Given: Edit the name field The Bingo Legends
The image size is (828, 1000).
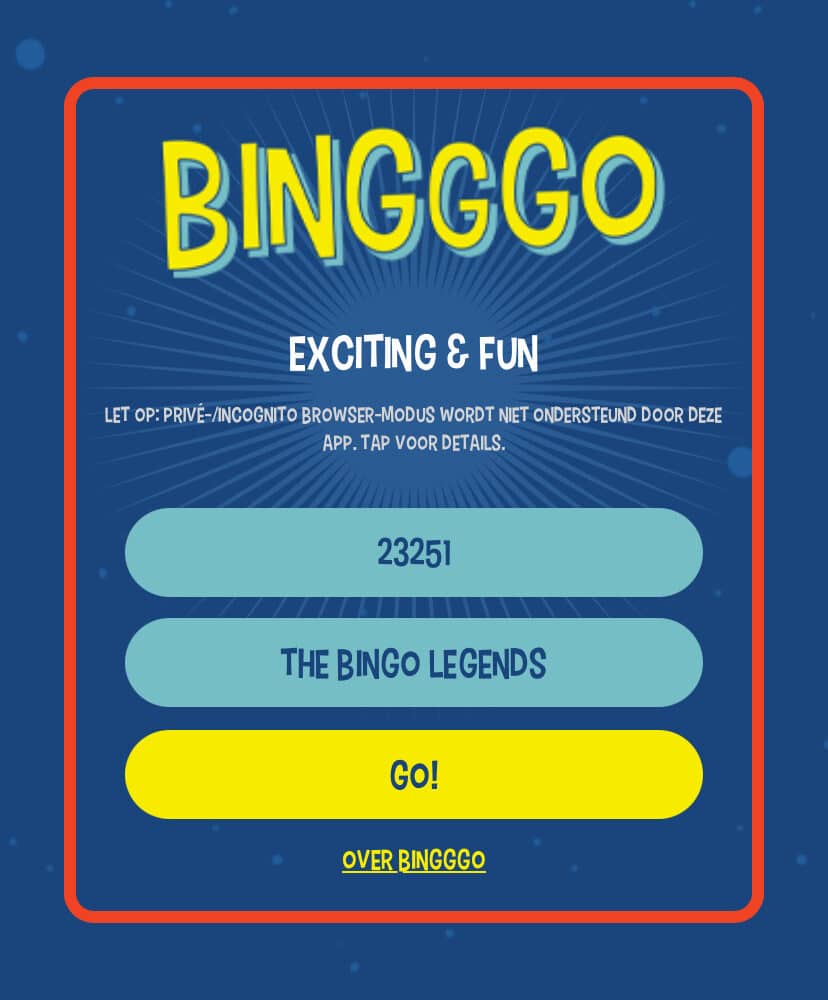Looking at the screenshot, I should click(413, 662).
